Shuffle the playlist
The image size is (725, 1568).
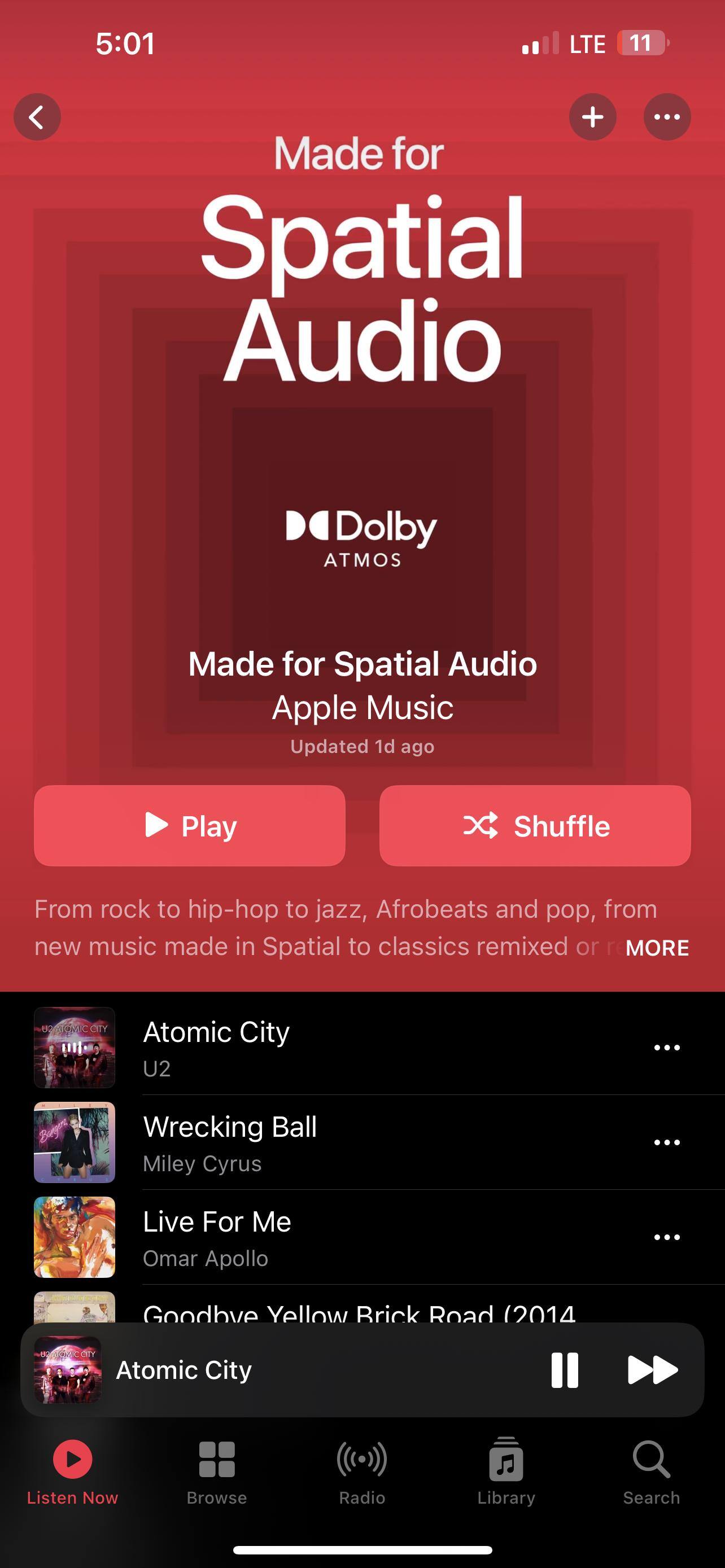(x=535, y=825)
